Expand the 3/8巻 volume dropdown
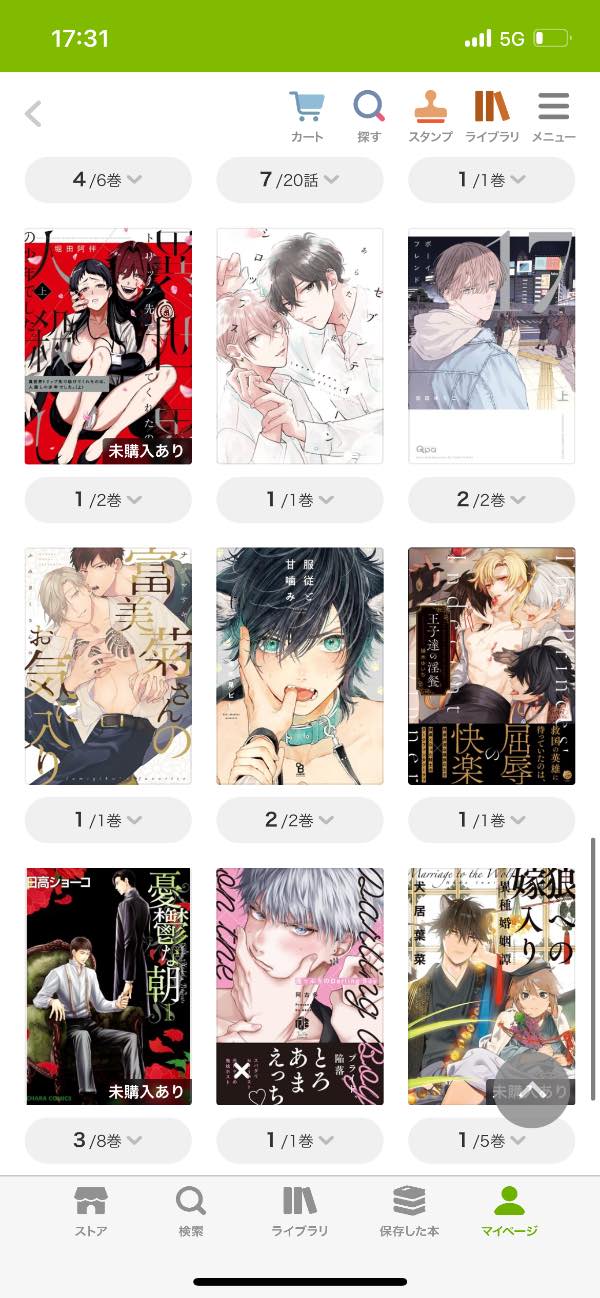This screenshot has width=600, height=1298. coord(107,1140)
